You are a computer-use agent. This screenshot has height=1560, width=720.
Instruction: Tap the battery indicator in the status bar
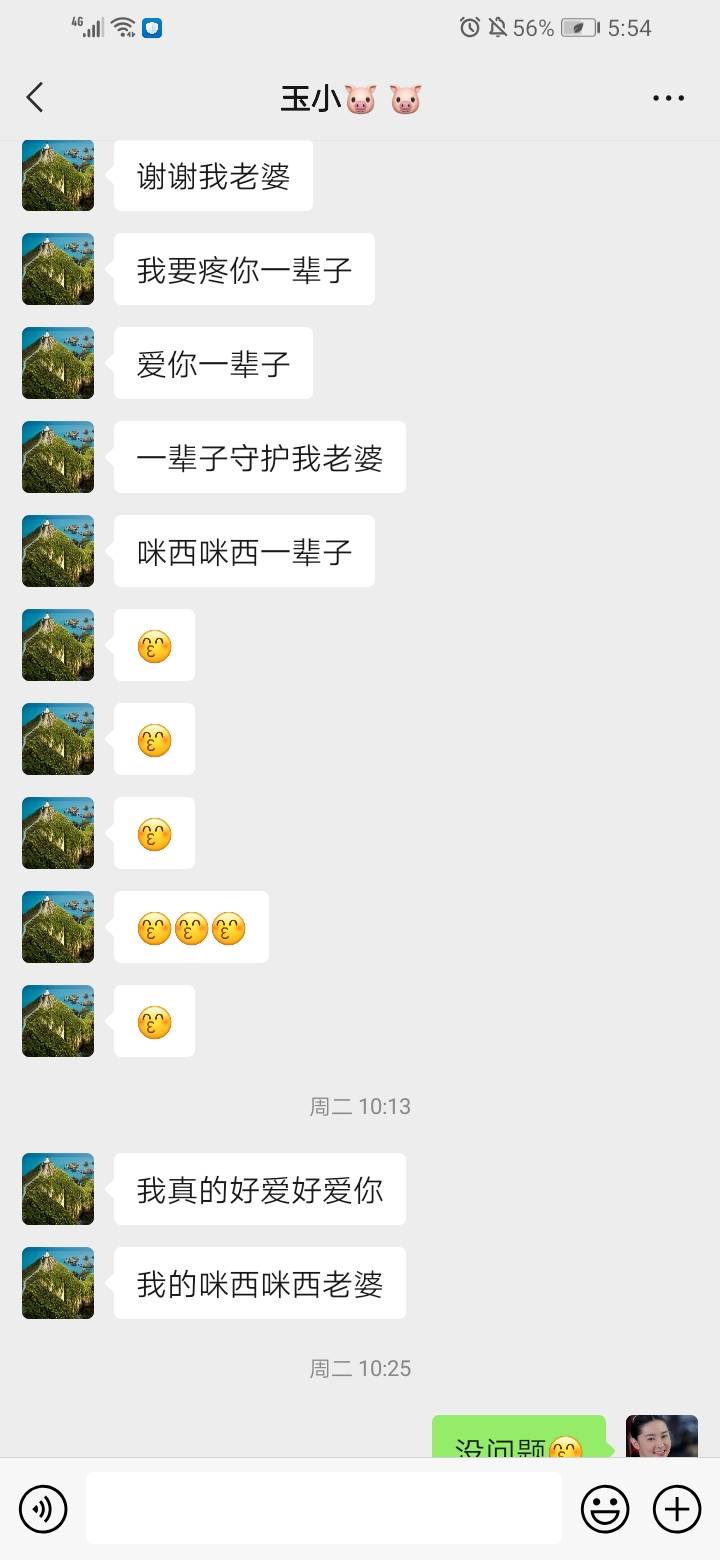(x=576, y=27)
